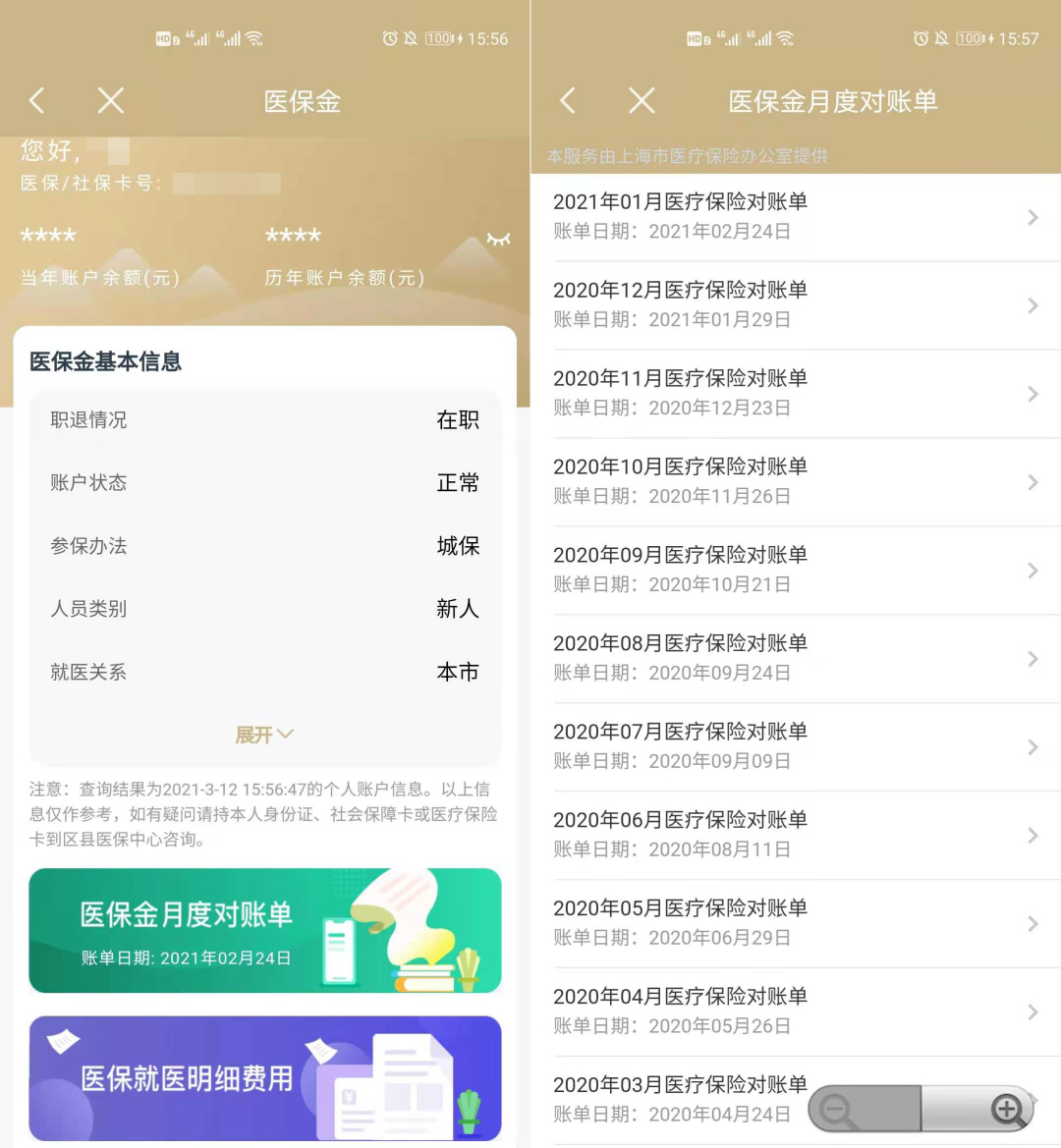
Task: Reveal hidden account balances with eye icon
Action: click(499, 239)
